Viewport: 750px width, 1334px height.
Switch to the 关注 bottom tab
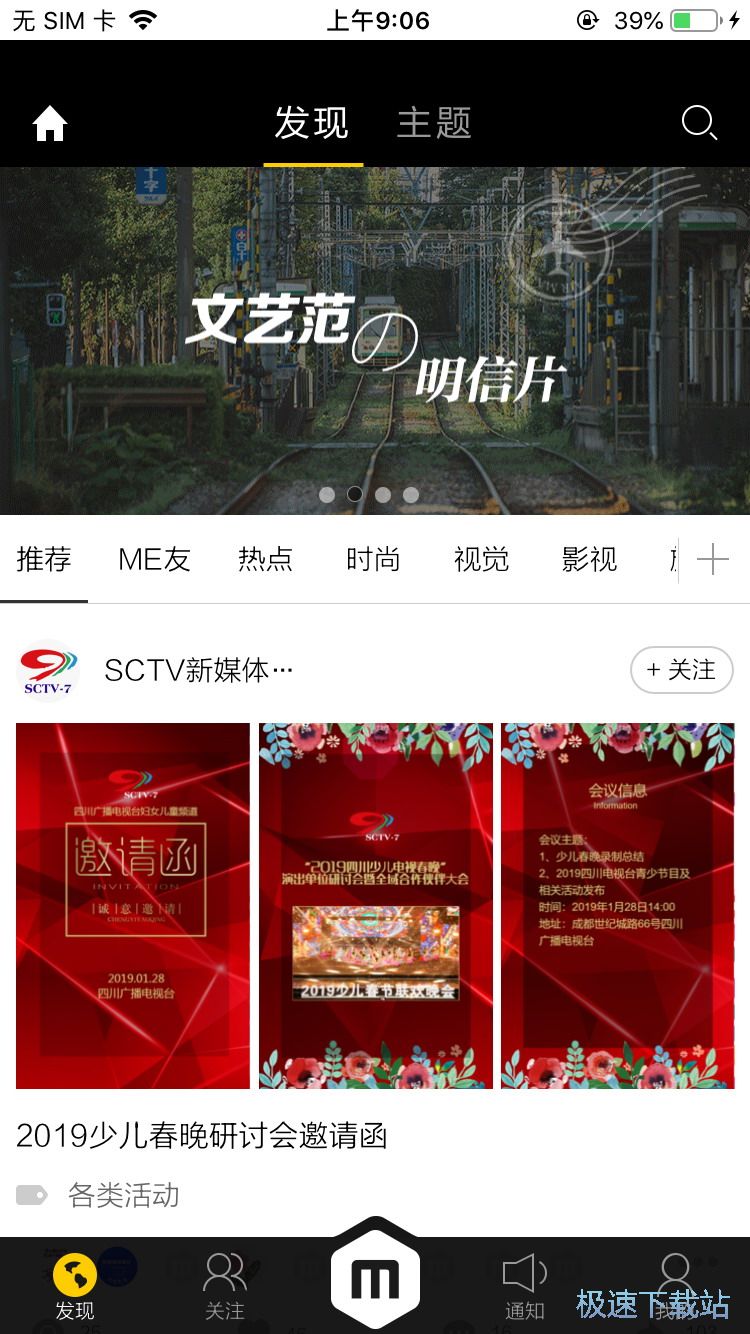click(224, 1287)
